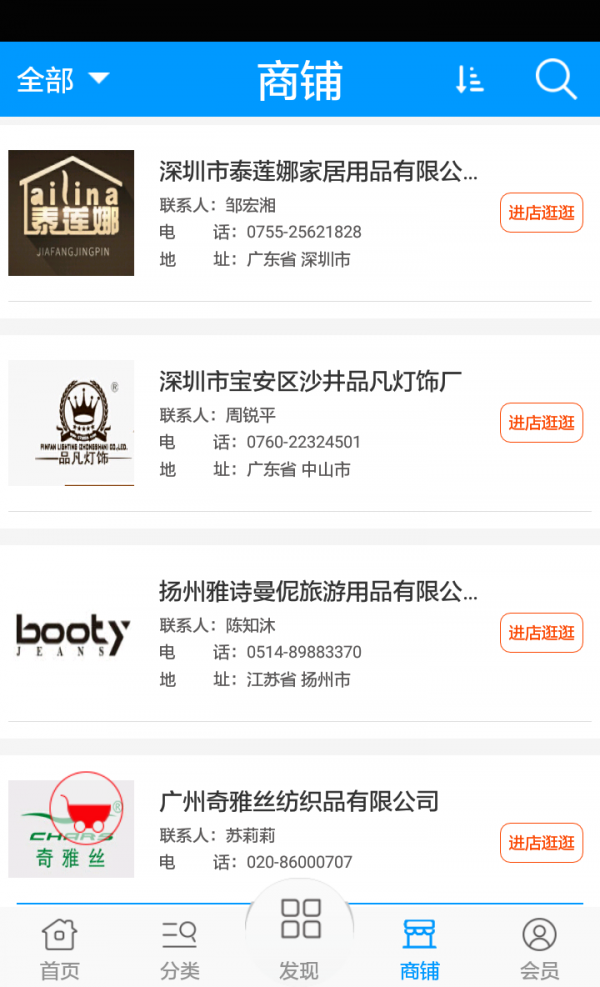Tap 进店逛逛 for 广州奇雅丝纺织品有限公司

point(541,843)
